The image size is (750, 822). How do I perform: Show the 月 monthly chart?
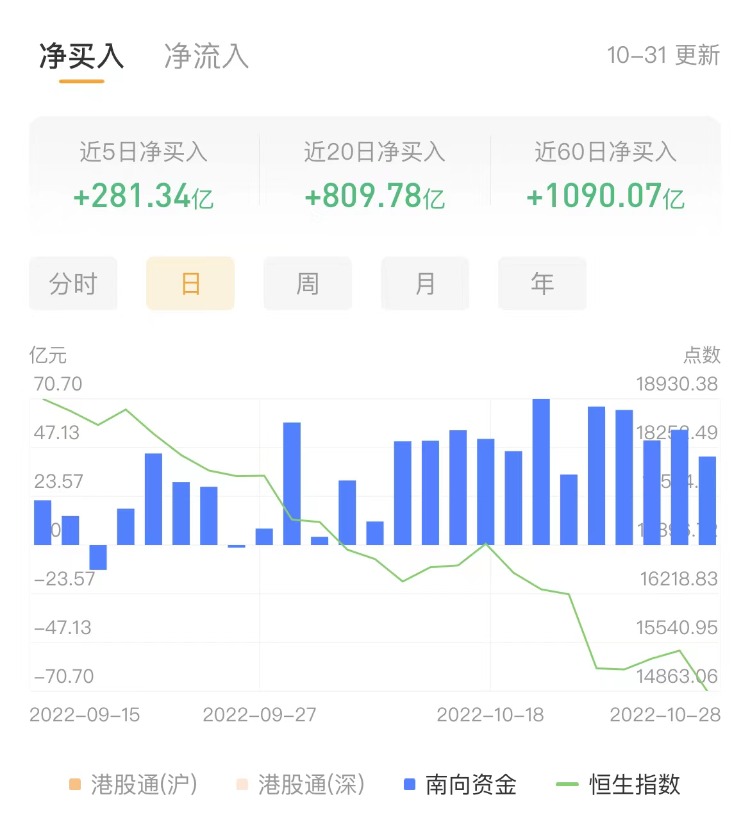(425, 284)
